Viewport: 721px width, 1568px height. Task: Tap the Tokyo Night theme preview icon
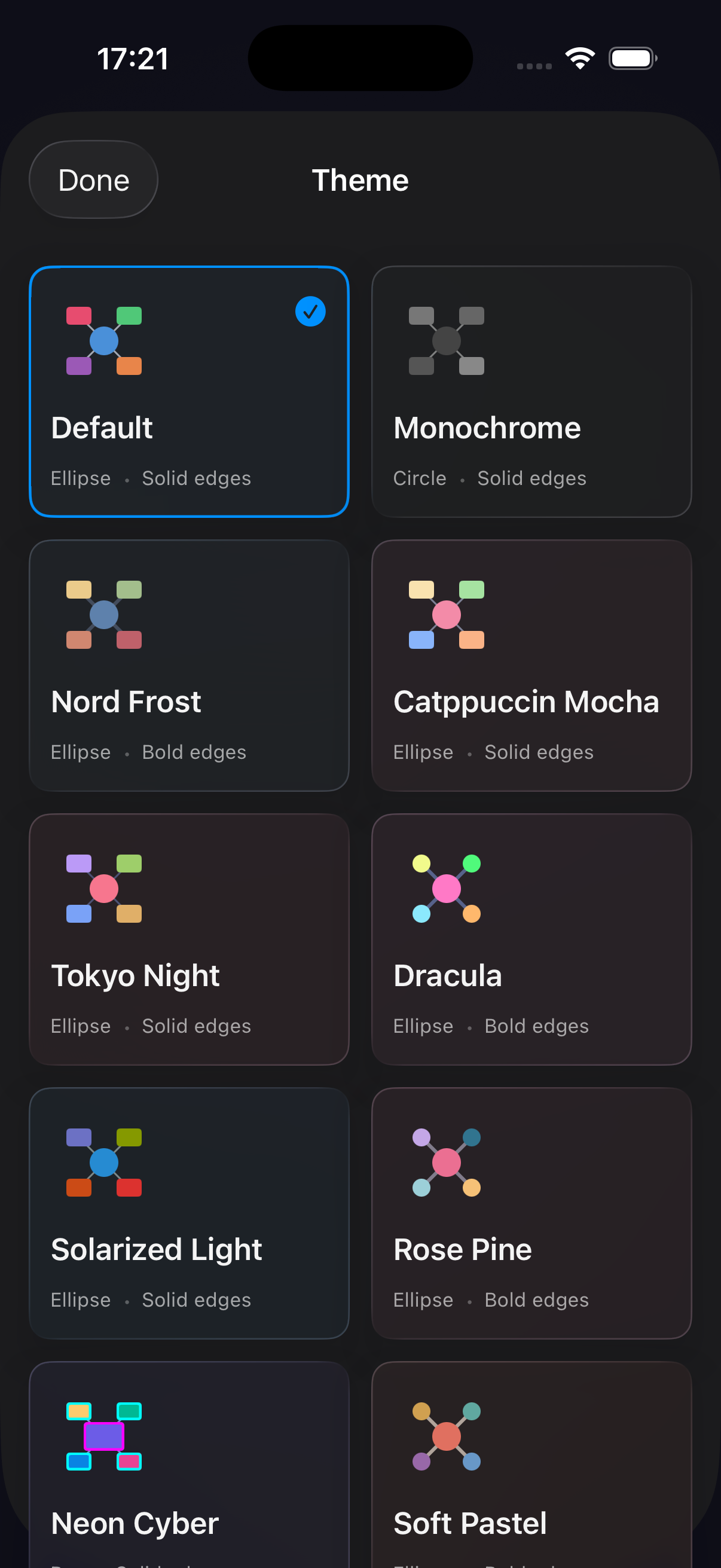[103, 887]
